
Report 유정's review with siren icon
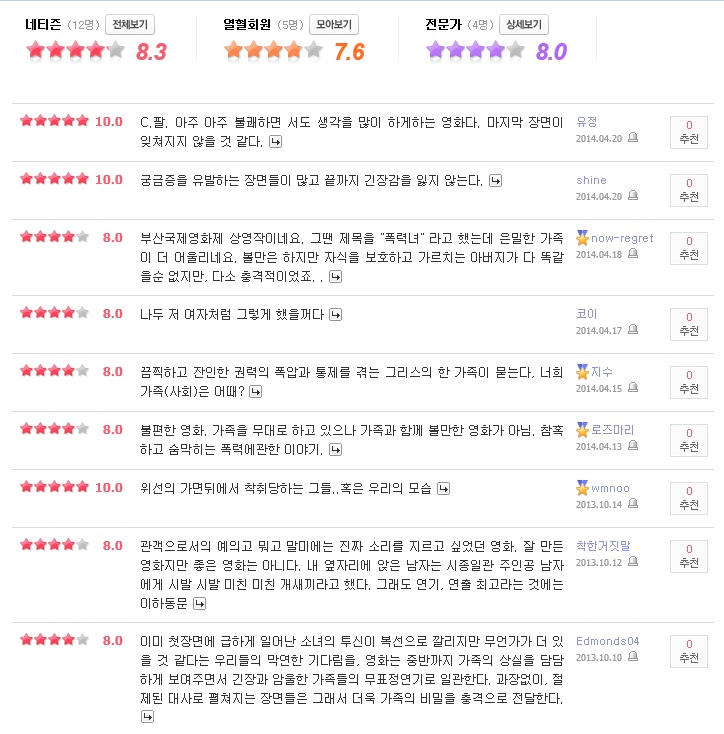pos(633,139)
